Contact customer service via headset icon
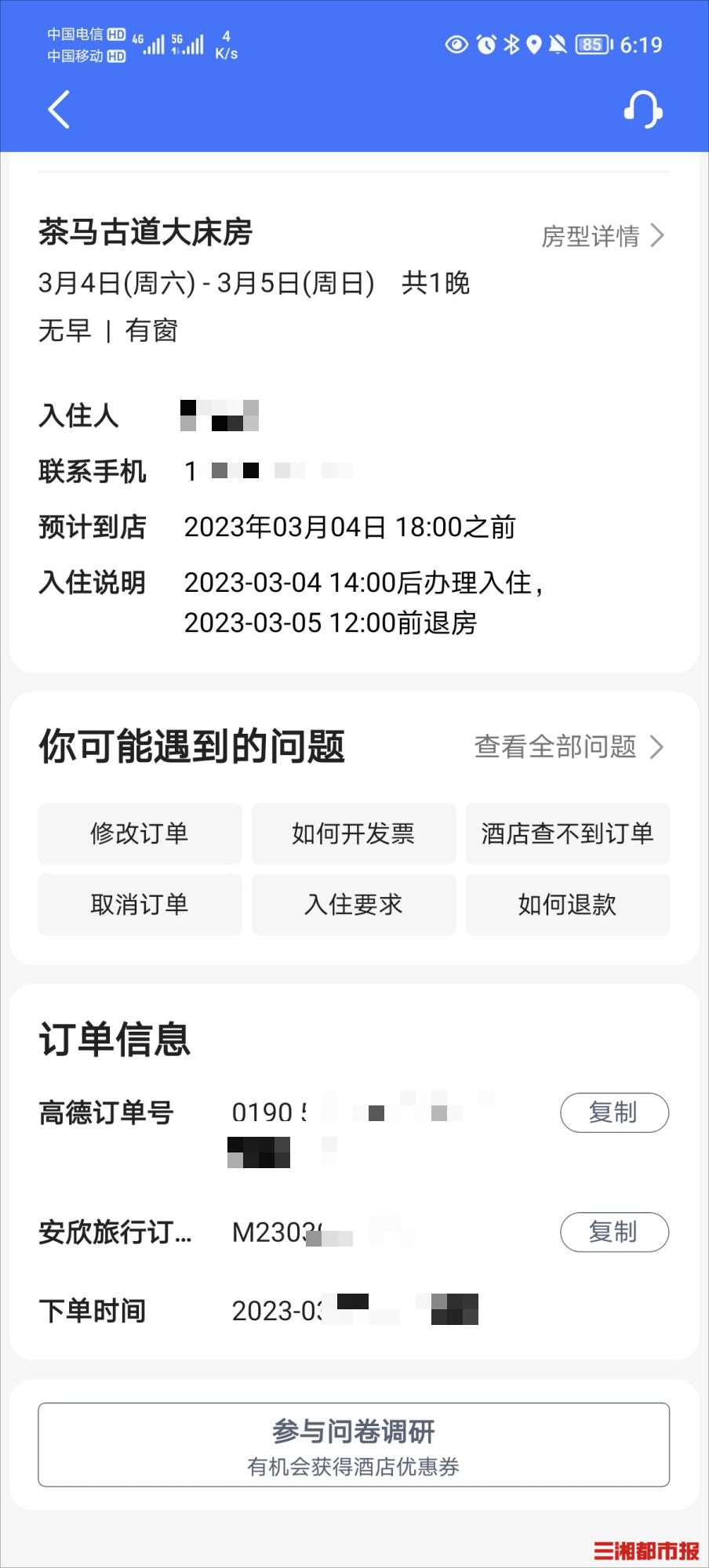 pos(642,109)
